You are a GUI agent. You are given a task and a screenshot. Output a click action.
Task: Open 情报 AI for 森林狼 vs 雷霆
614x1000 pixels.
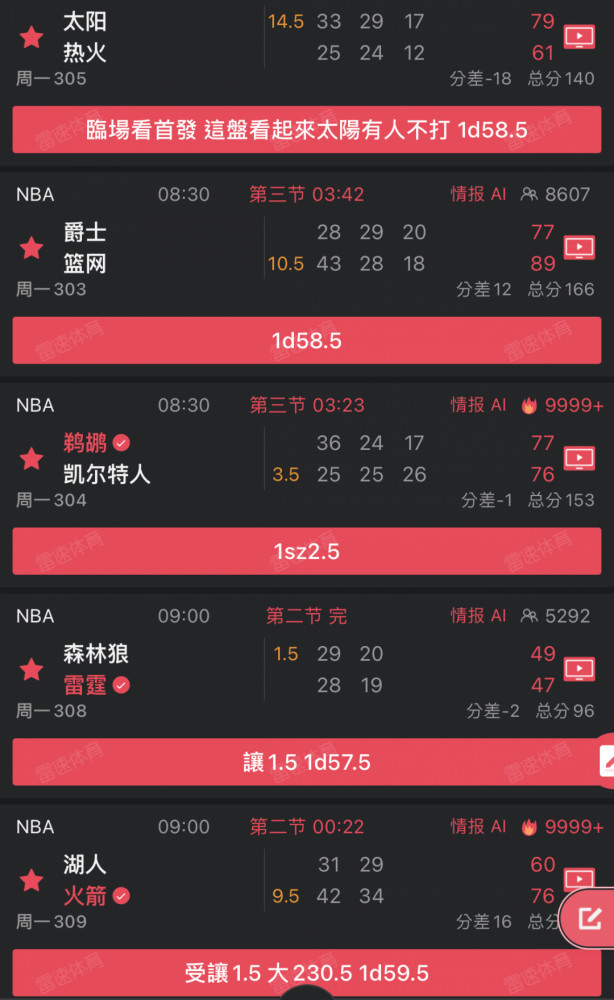point(478,615)
